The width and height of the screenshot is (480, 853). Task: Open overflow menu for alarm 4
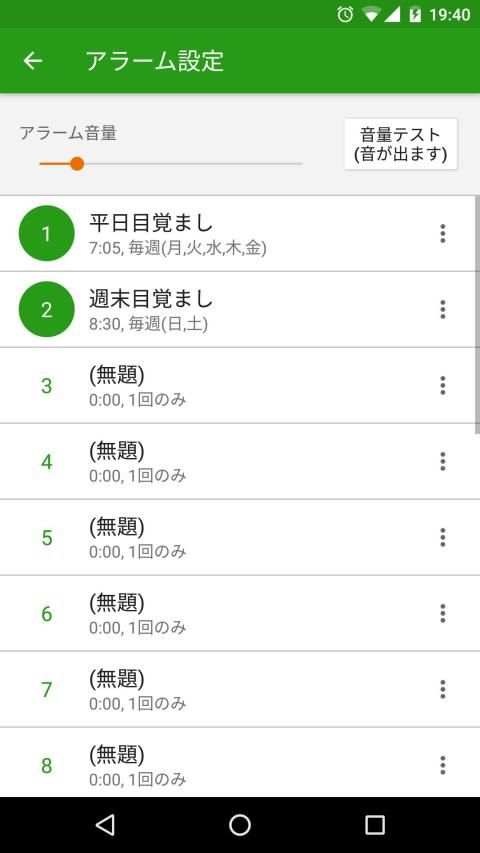tap(442, 461)
